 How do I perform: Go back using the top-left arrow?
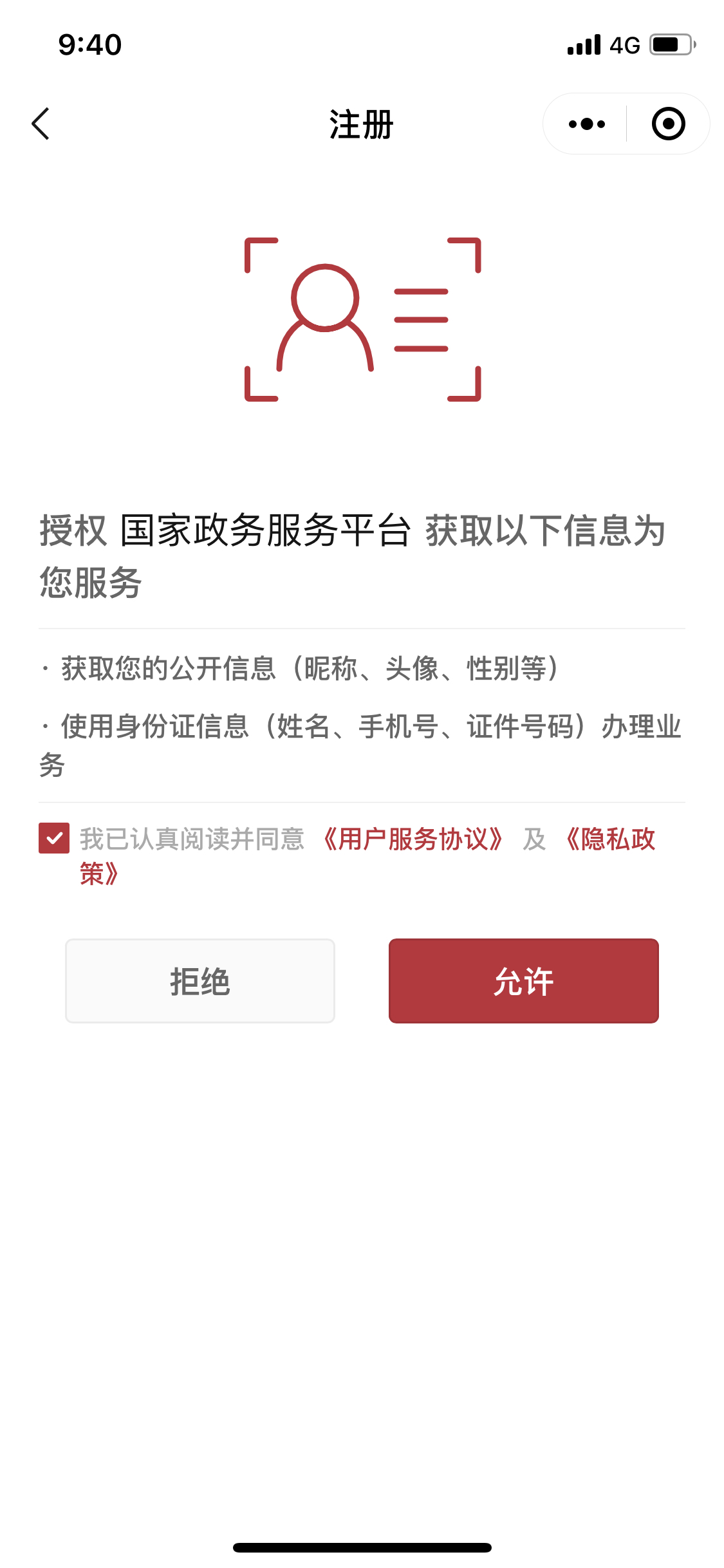(x=41, y=124)
